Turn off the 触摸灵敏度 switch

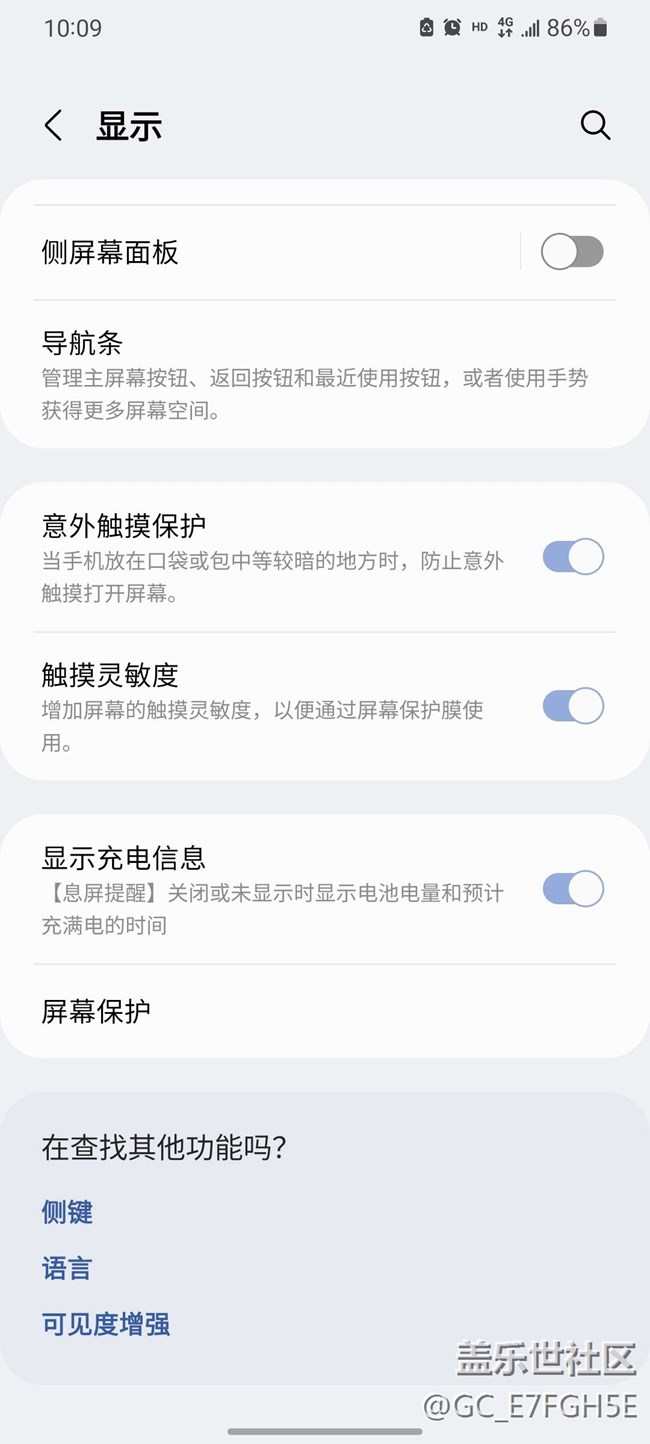[573, 706]
